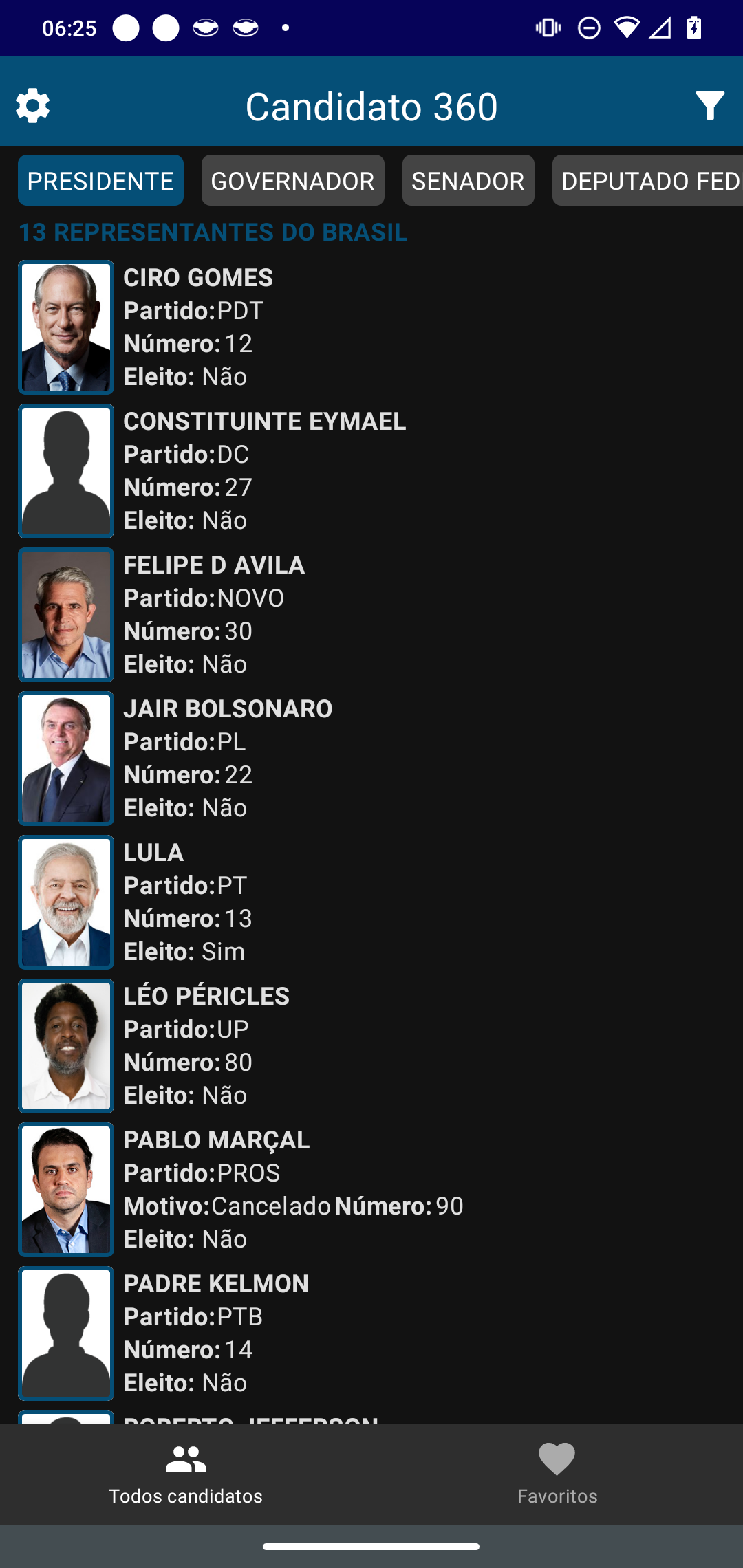743x1568 pixels.
Task: Open the settings gear
Action: coord(32,106)
